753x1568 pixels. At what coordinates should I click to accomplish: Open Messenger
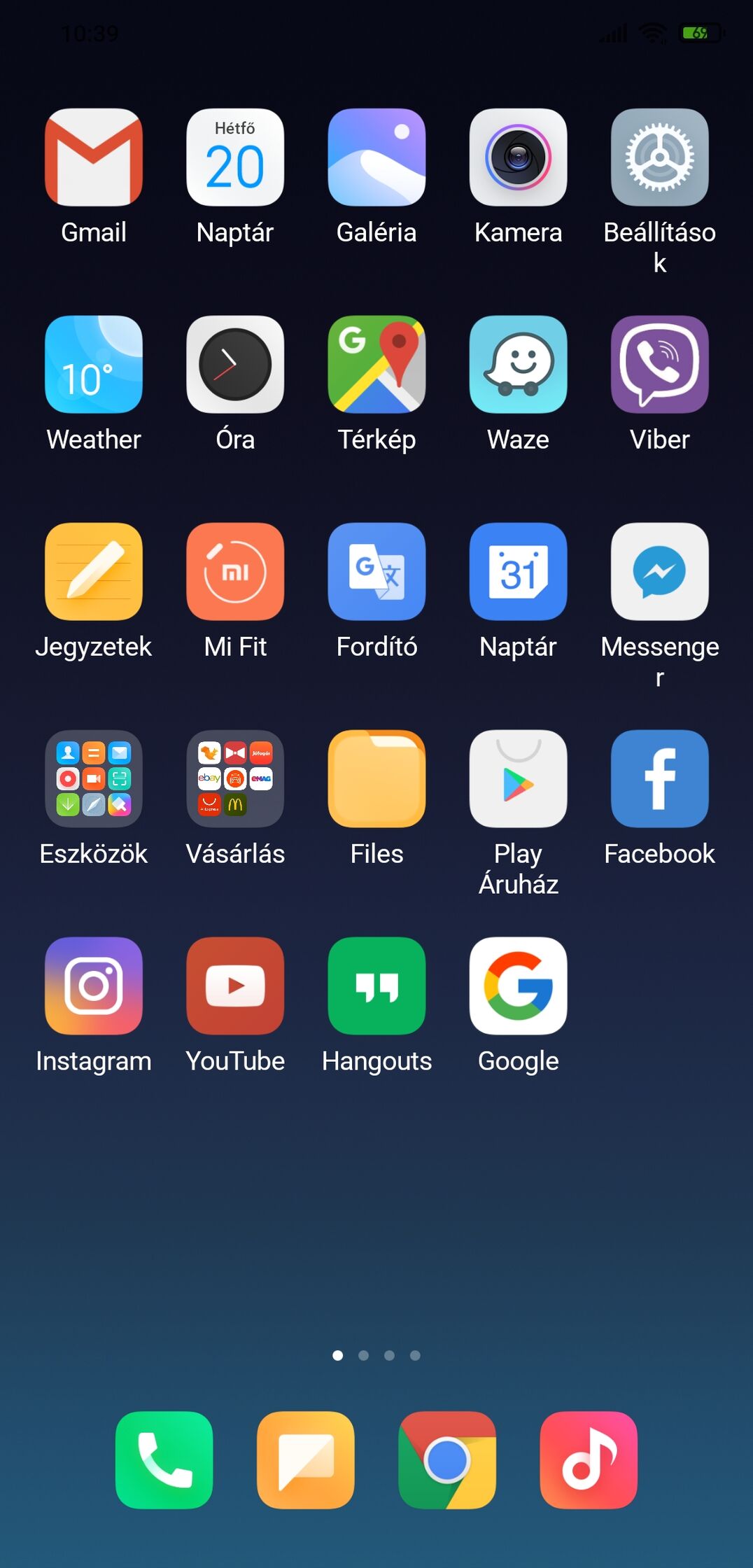tap(659, 572)
